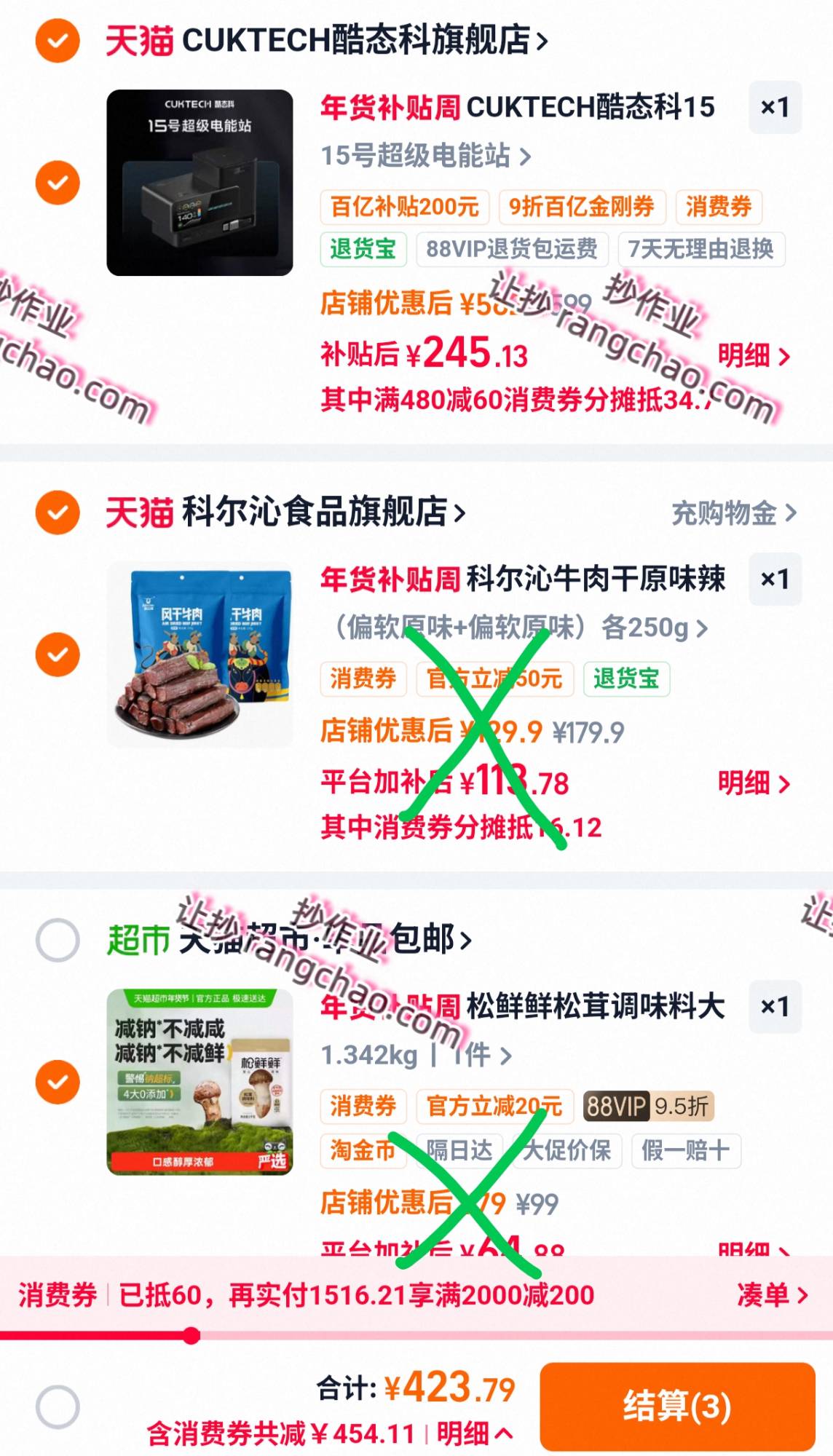This screenshot has height=1456, width=833.
Task: Select the 天猫超市 store checkbox
Action: [x=58, y=940]
